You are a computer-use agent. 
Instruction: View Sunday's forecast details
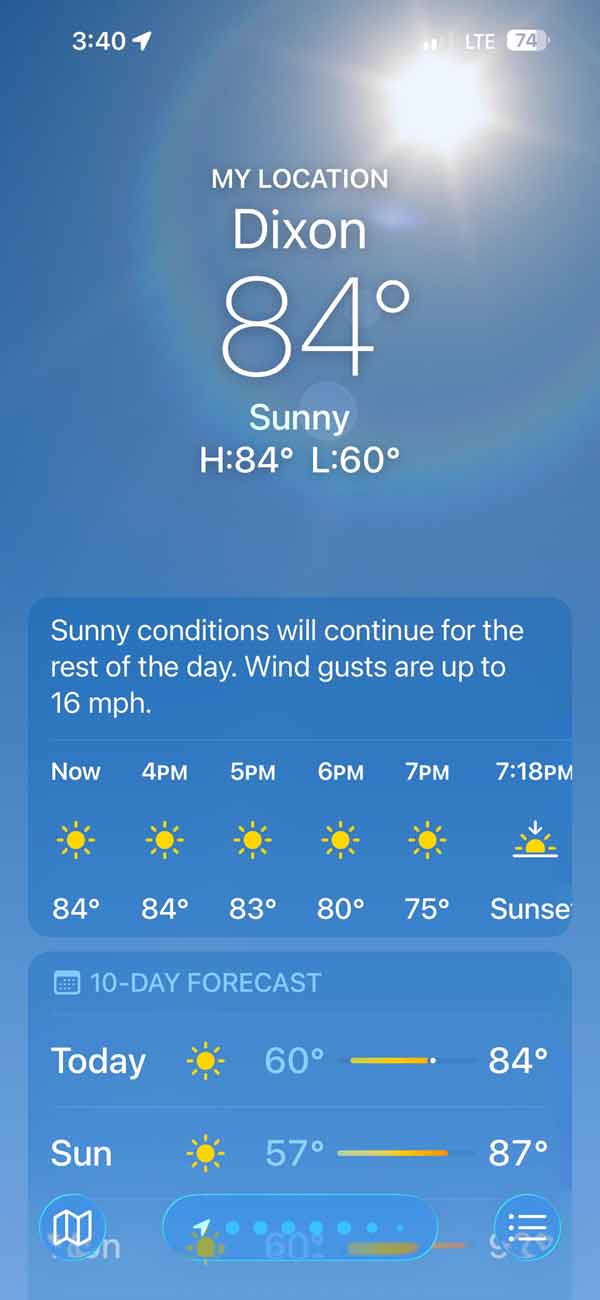coord(300,1153)
